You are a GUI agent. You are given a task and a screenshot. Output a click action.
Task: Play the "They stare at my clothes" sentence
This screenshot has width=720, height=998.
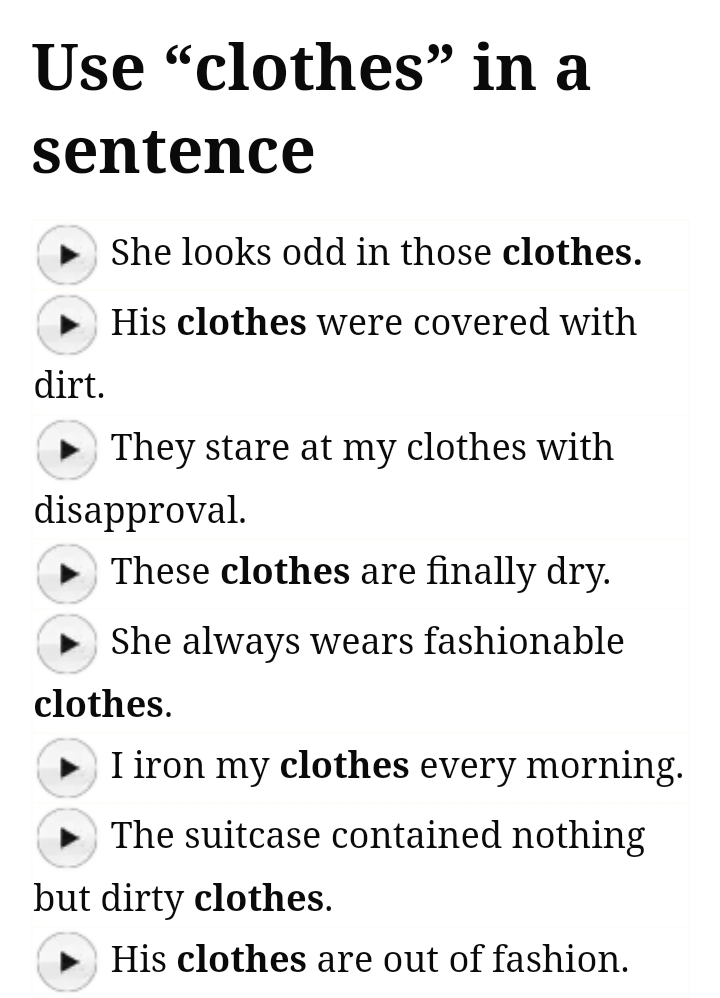67,449
